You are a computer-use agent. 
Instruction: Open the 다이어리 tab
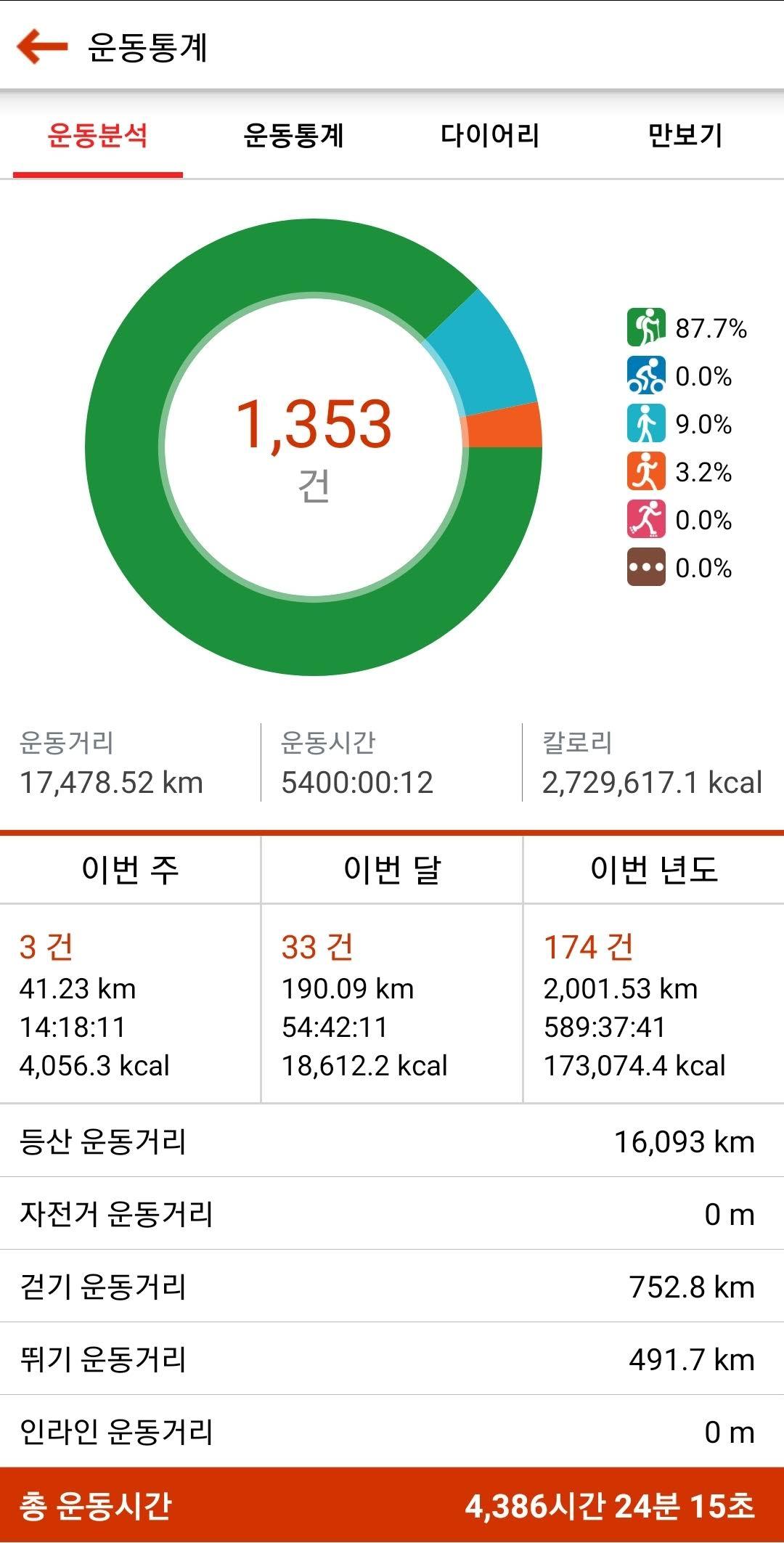click(490, 136)
